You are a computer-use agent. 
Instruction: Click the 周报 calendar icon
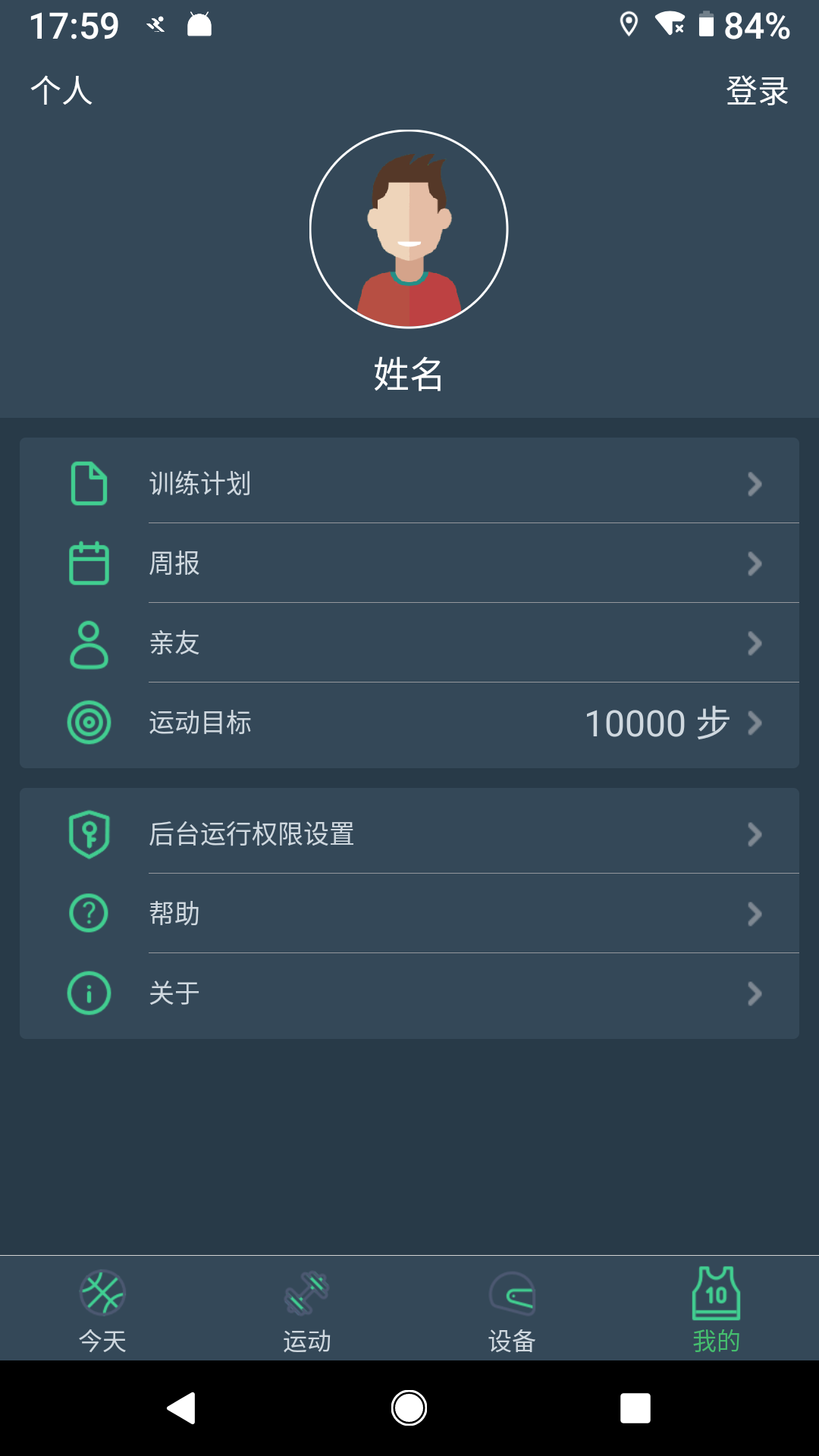tap(89, 563)
